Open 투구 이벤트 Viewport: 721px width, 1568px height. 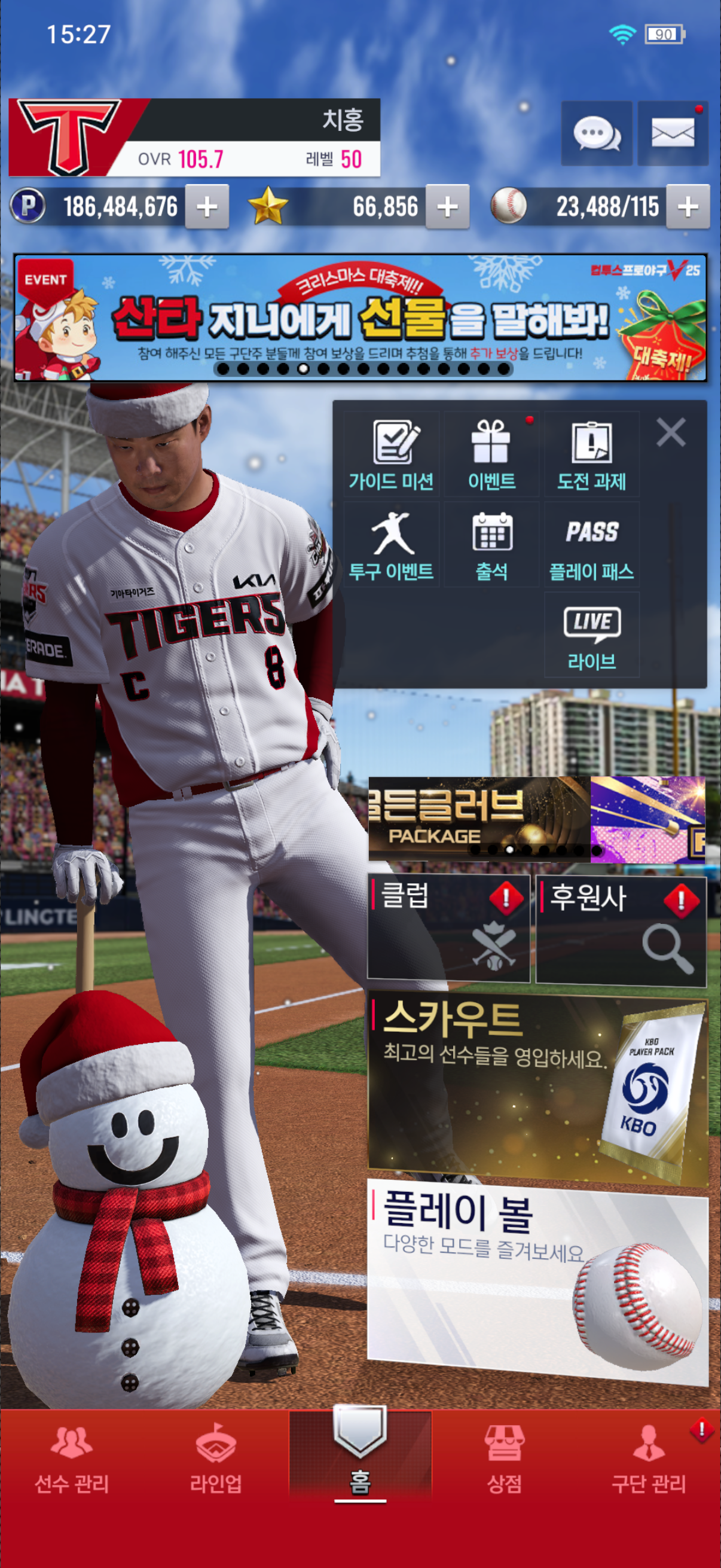tap(391, 545)
